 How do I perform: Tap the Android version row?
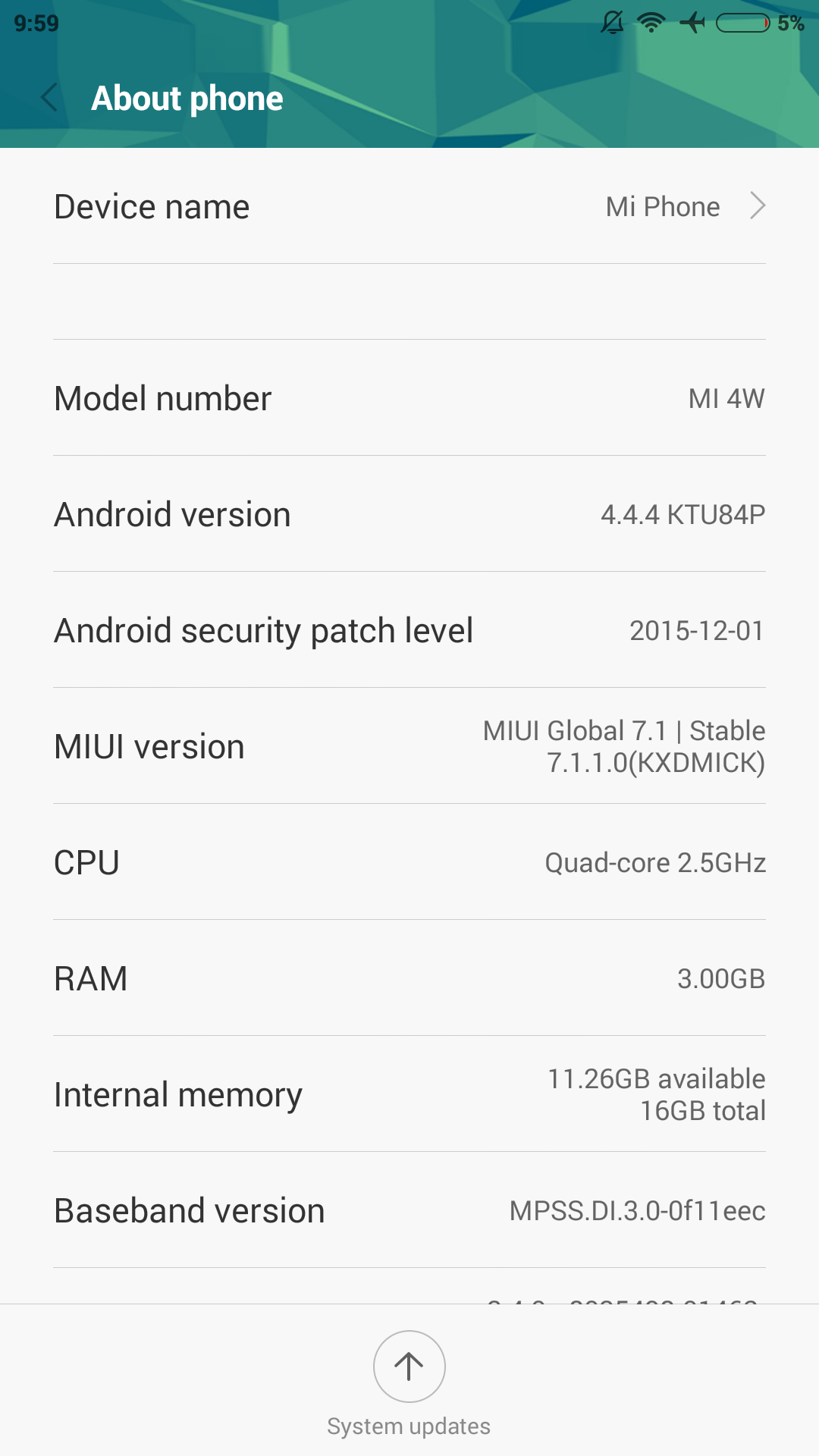[x=409, y=514]
